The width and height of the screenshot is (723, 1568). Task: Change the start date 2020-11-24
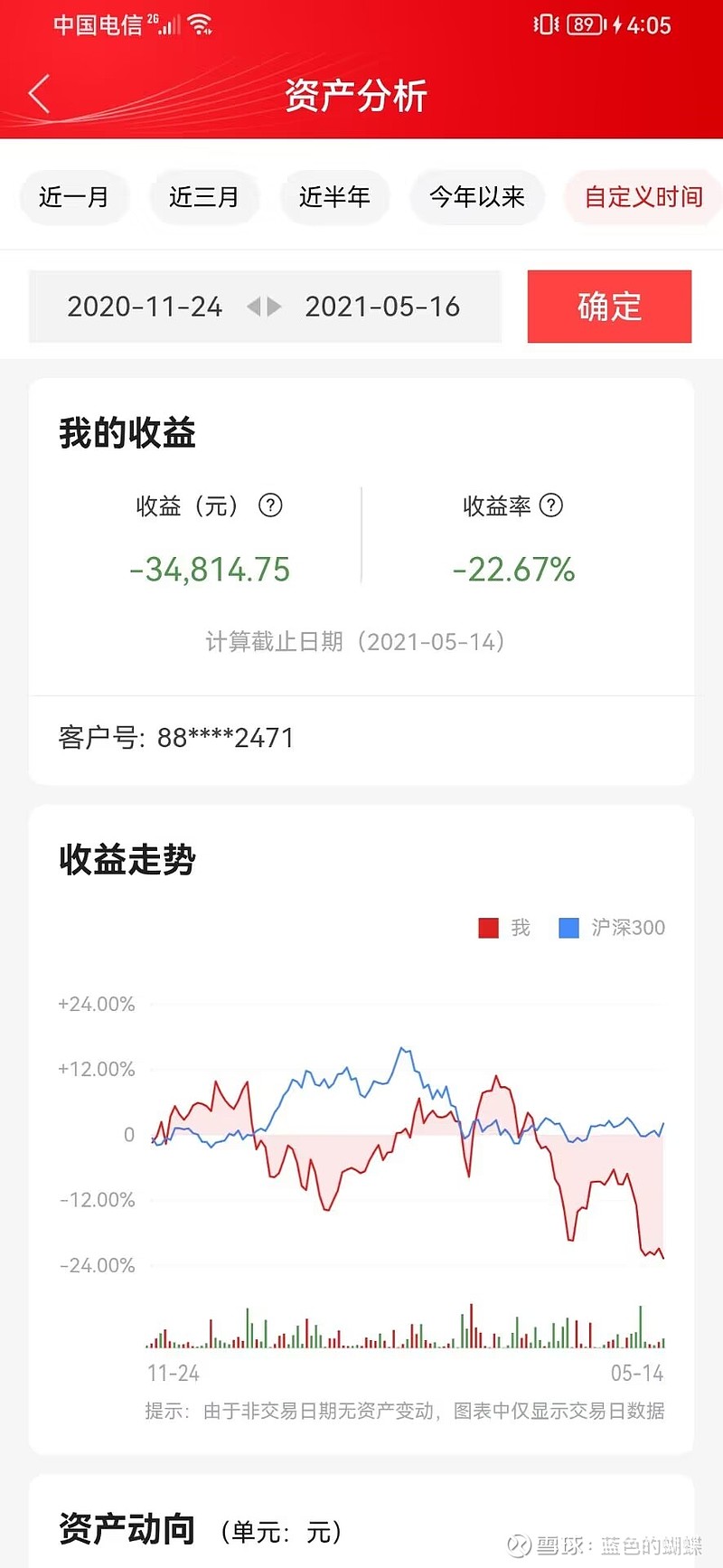pos(145,307)
